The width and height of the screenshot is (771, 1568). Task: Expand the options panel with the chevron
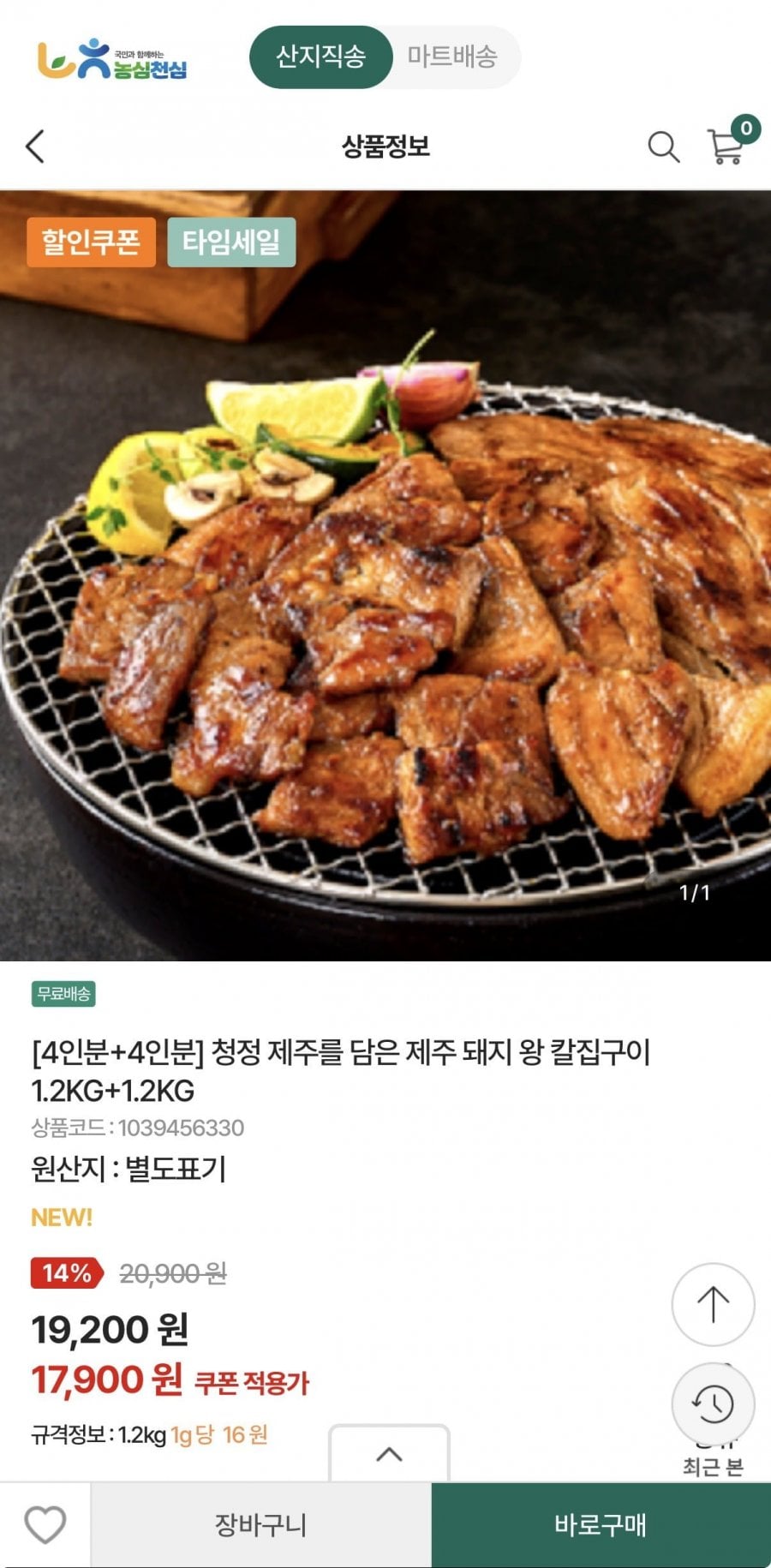(x=389, y=1454)
